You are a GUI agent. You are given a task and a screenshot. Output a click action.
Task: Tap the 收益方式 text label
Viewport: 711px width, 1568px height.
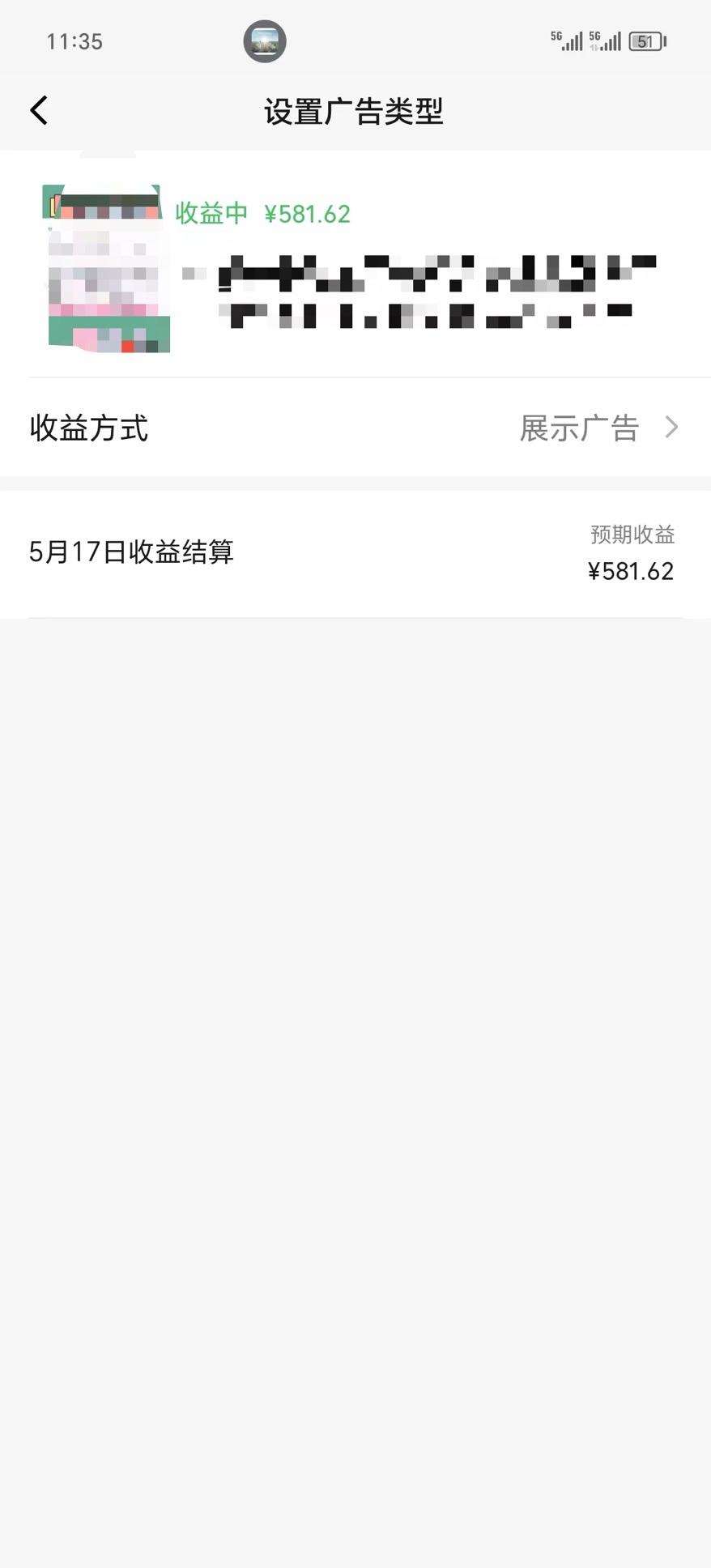[x=89, y=428]
